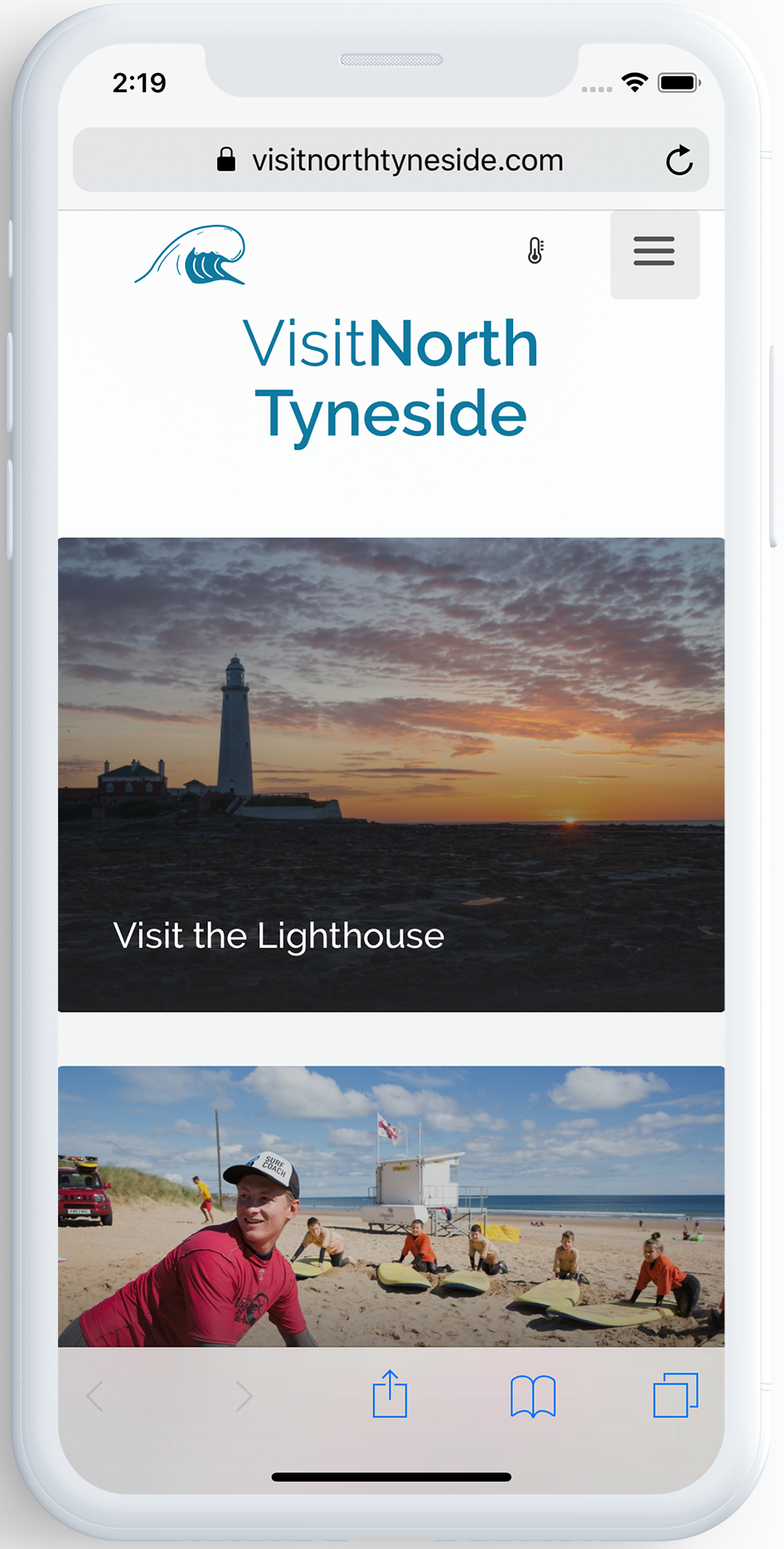
Task: Reload the visitnorthtyneside.com page
Action: coord(679,161)
